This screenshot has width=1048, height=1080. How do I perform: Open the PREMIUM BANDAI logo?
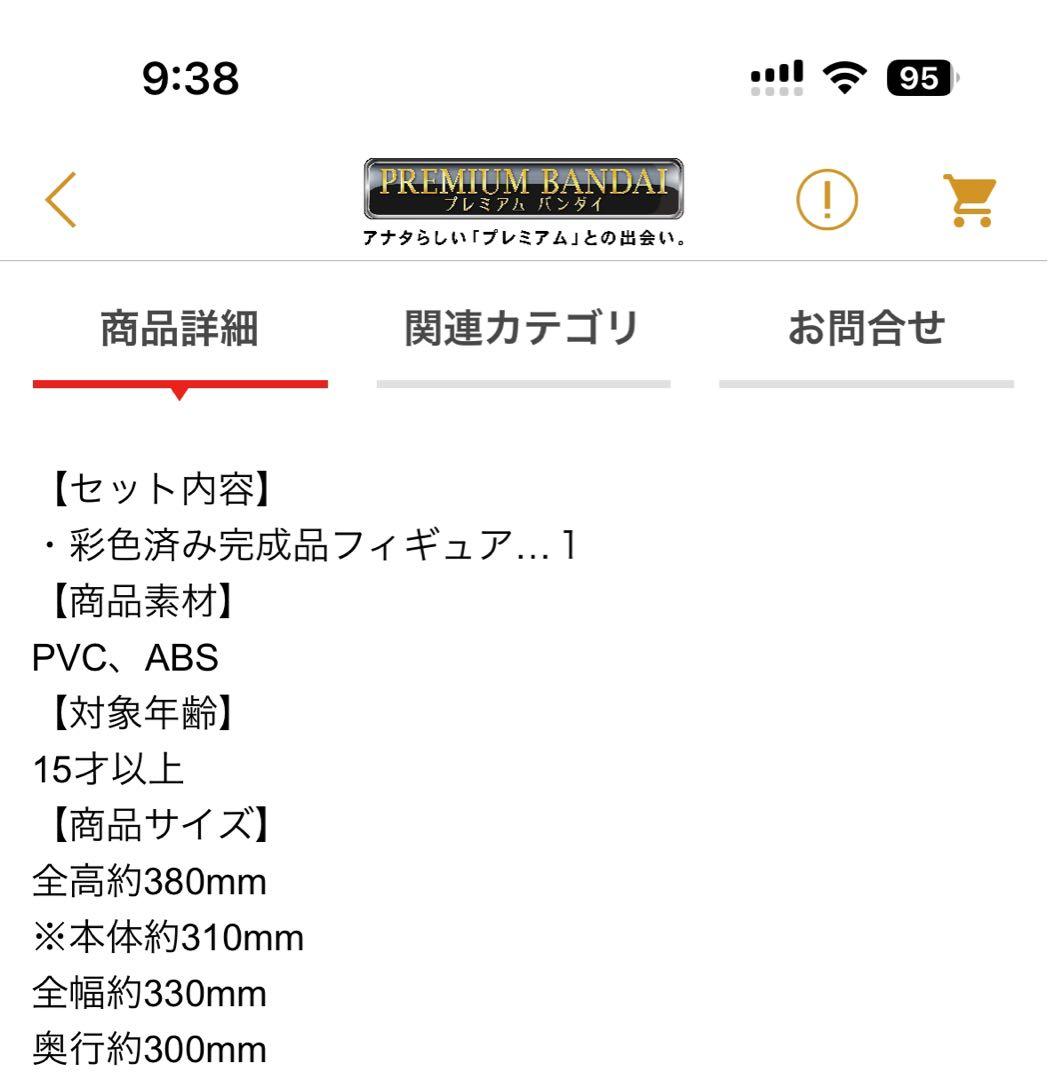[524, 188]
